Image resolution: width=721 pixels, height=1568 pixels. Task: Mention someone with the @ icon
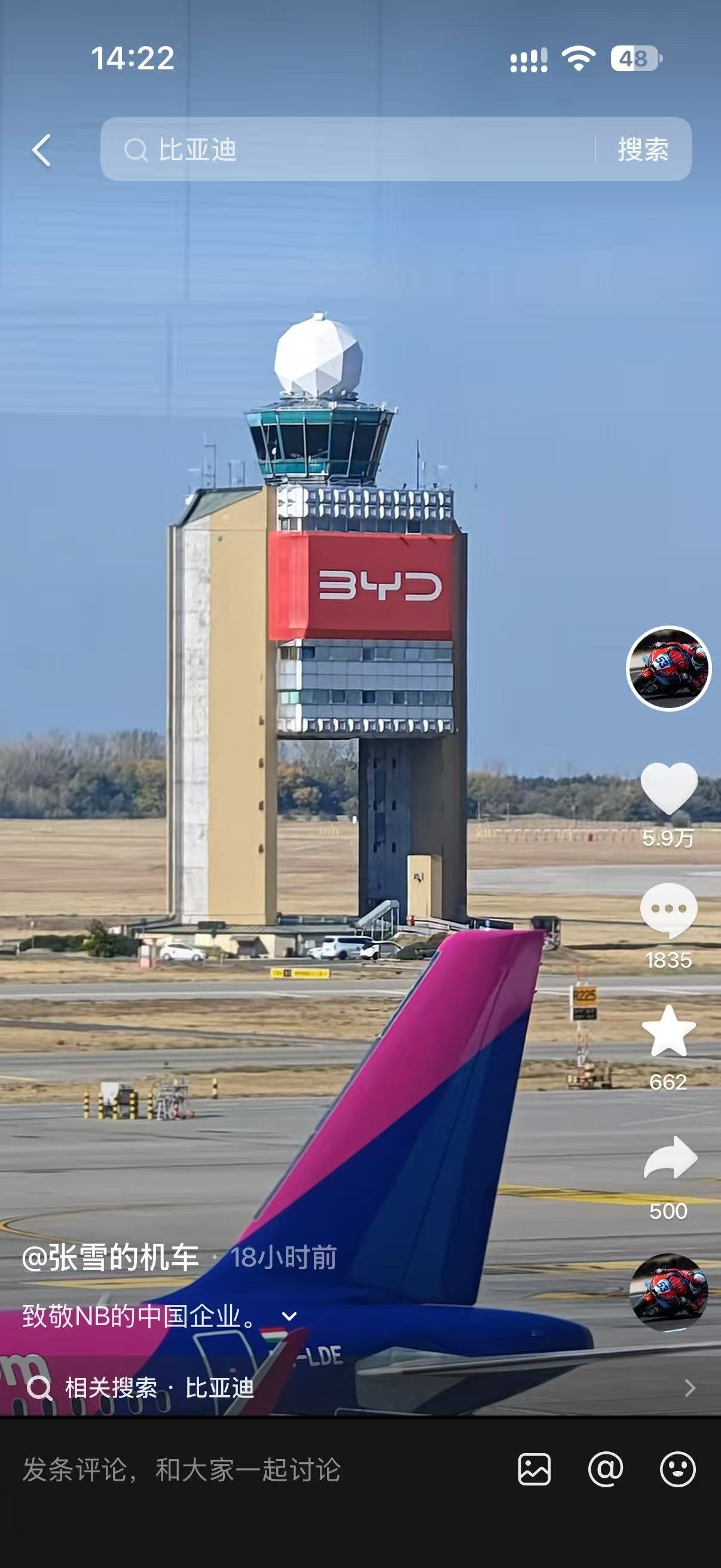pyautogui.click(x=606, y=1469)
